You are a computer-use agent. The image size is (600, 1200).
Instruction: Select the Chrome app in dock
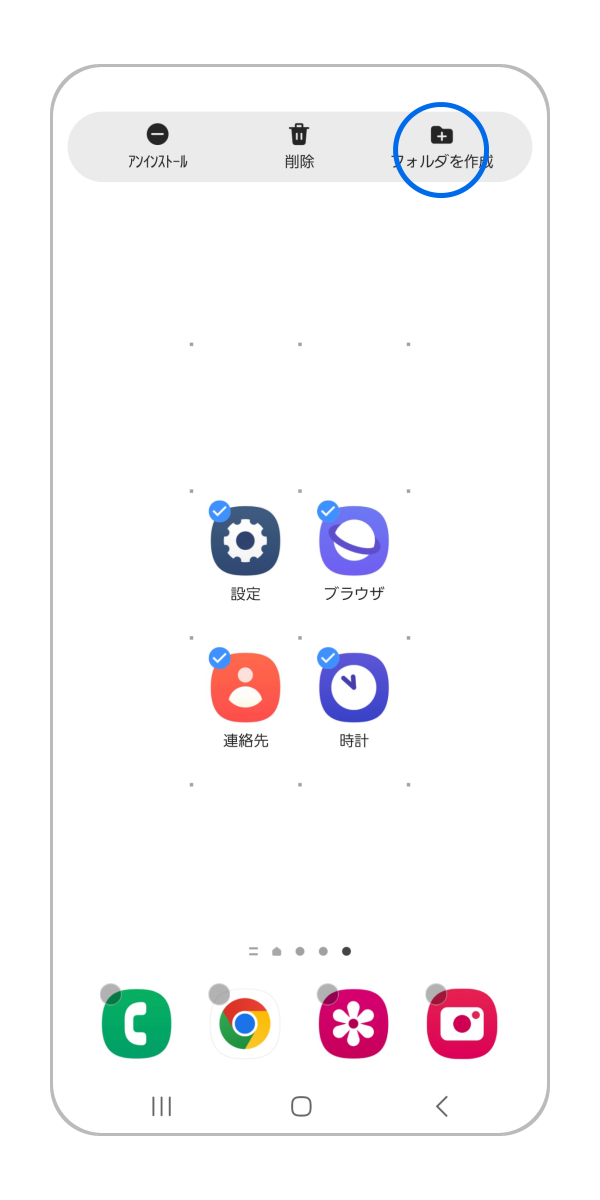click(245, 1024)
